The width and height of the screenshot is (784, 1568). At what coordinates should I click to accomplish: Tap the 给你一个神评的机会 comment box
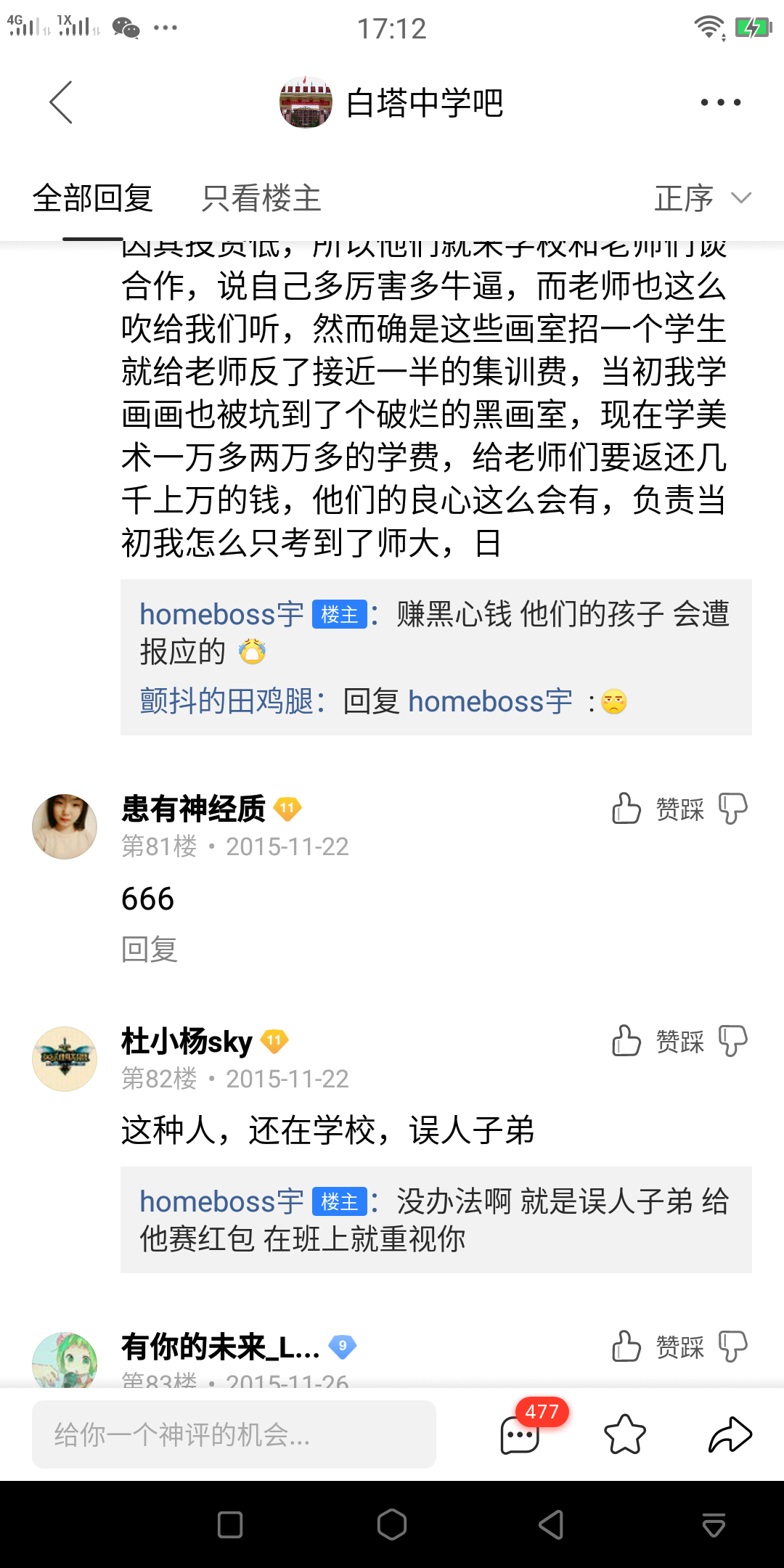[234, 1434]
